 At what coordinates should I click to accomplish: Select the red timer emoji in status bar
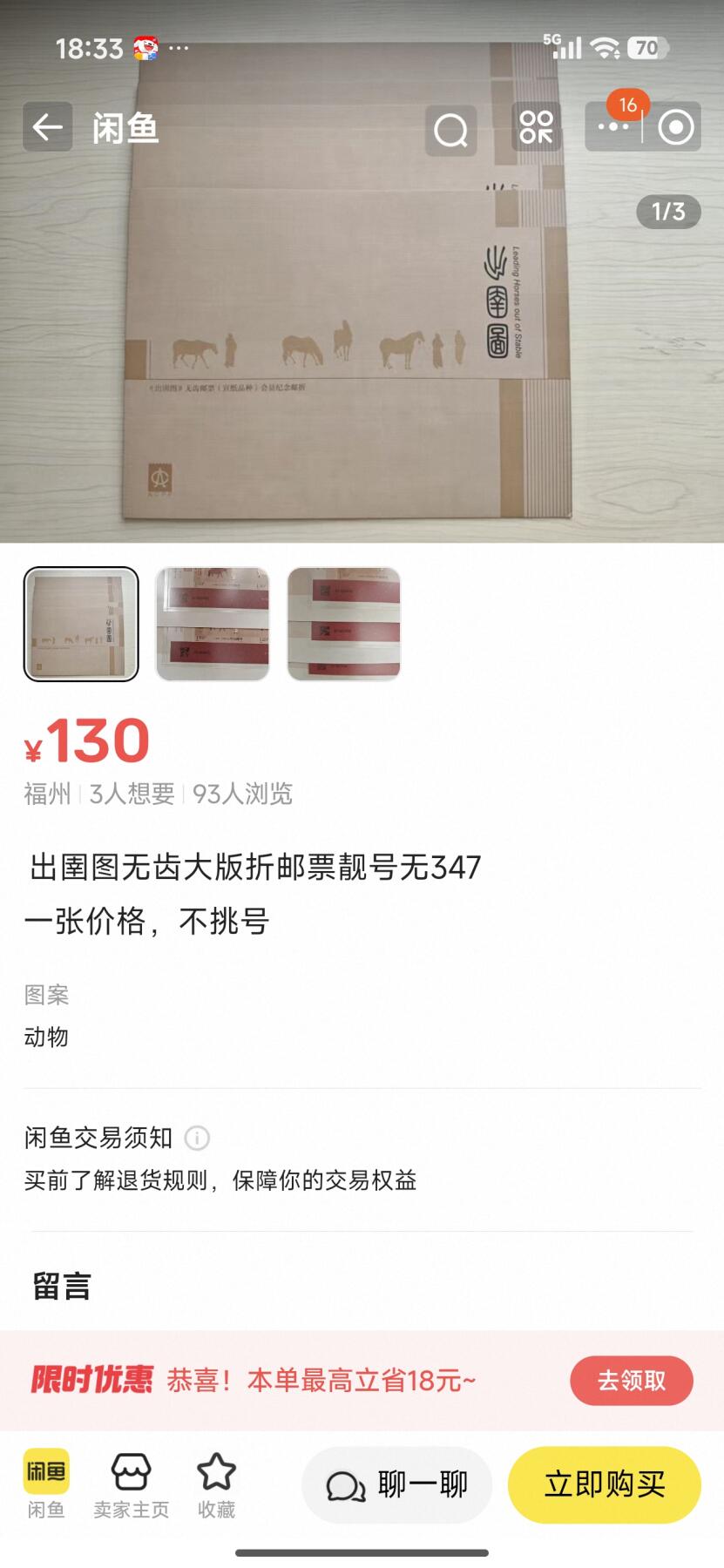[148, 48]
